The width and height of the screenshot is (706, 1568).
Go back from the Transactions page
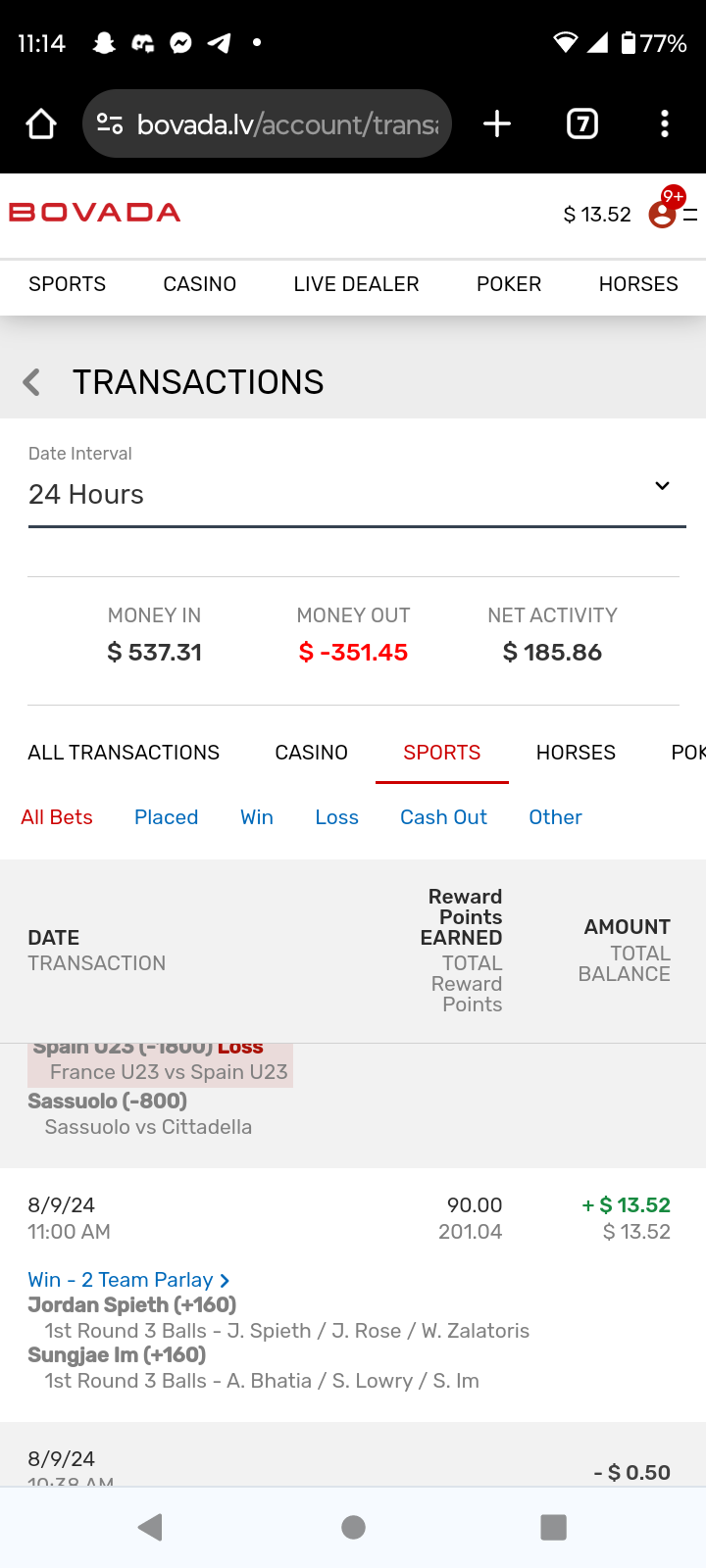(x=32, y=382)
